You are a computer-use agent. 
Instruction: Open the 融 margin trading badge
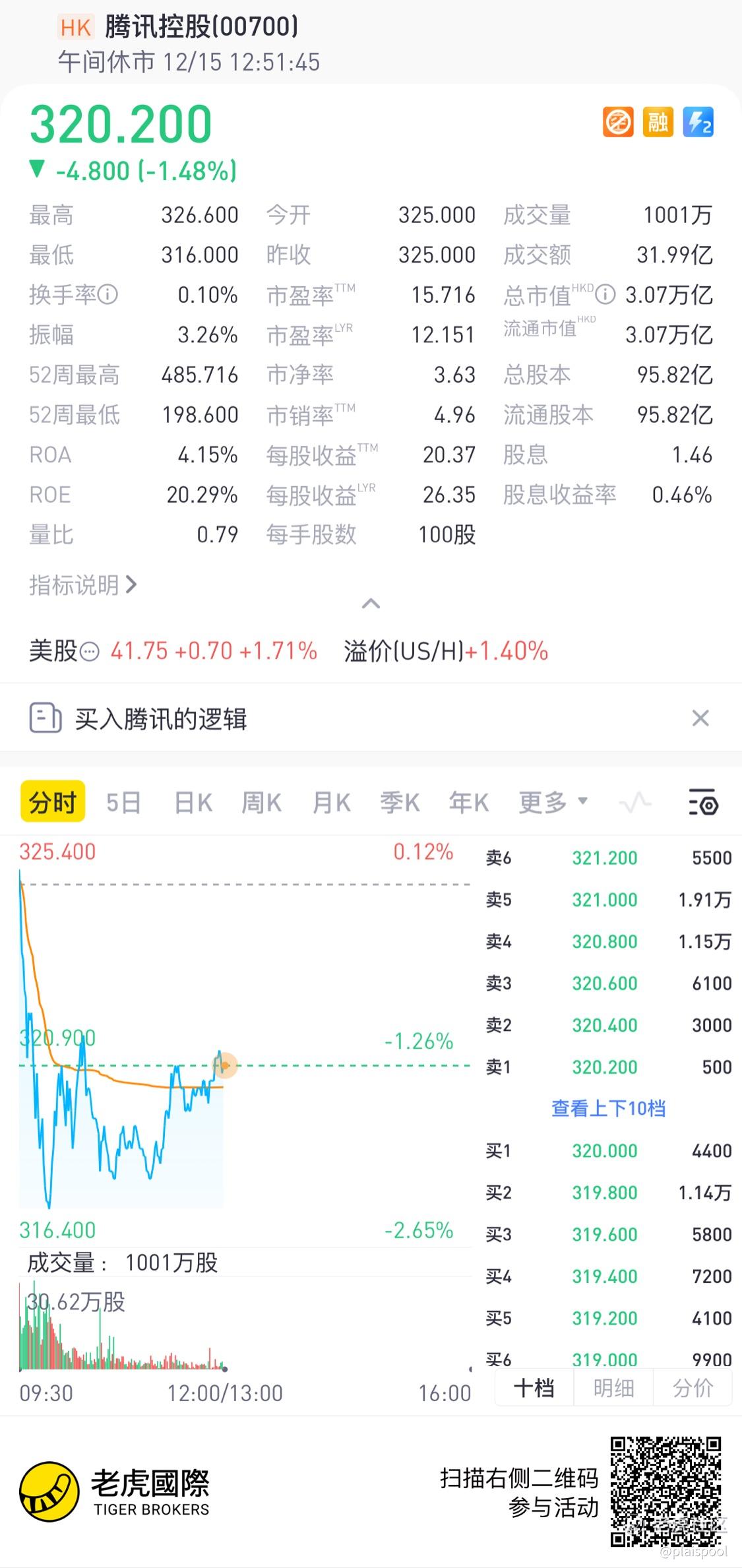pos(658,122)
